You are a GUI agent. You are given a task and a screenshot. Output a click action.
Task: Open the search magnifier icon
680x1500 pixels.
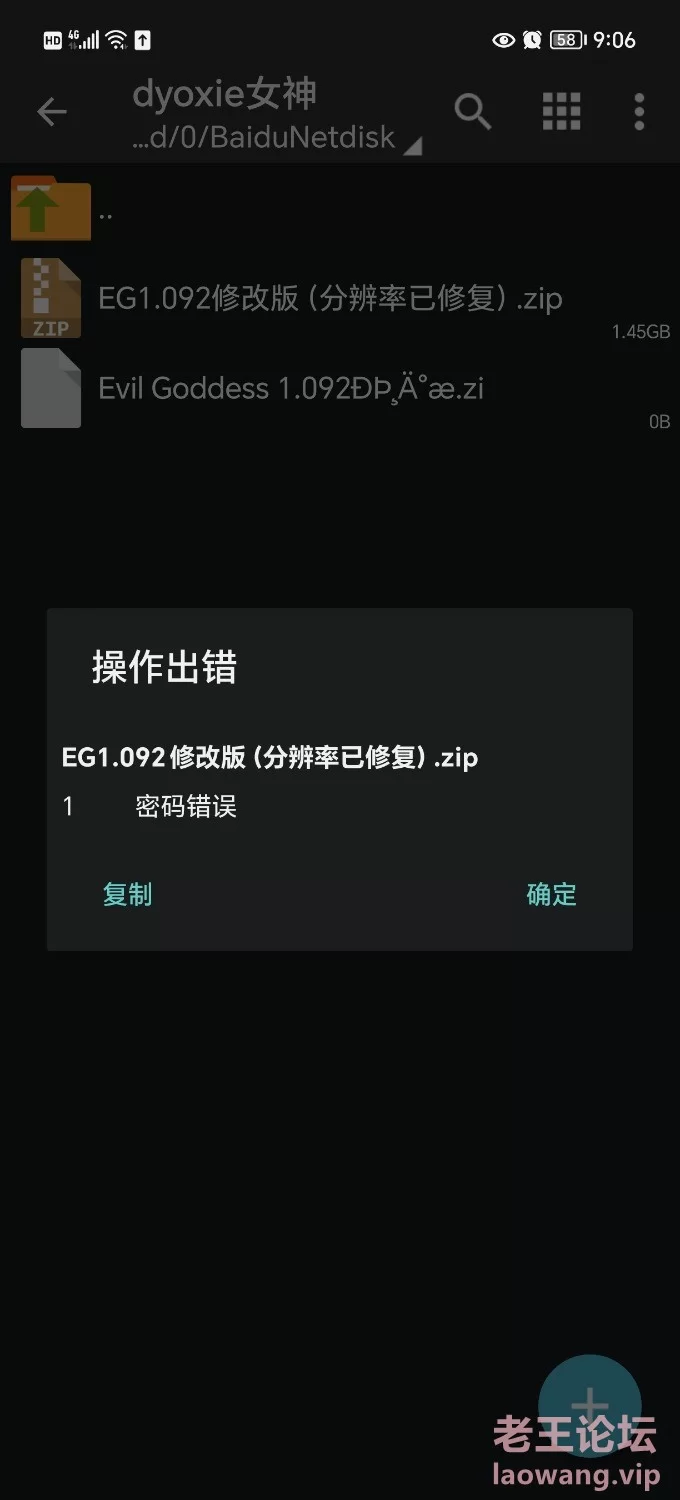click(473, 112)
